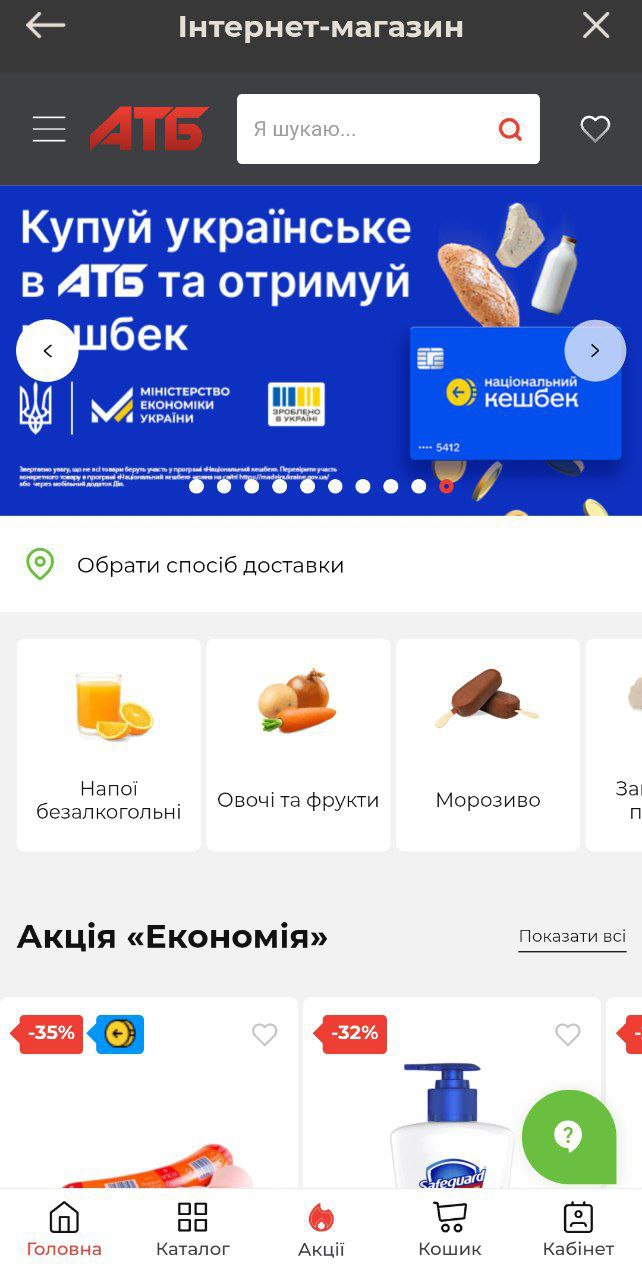Go back using the top arrow

[45, 26]
